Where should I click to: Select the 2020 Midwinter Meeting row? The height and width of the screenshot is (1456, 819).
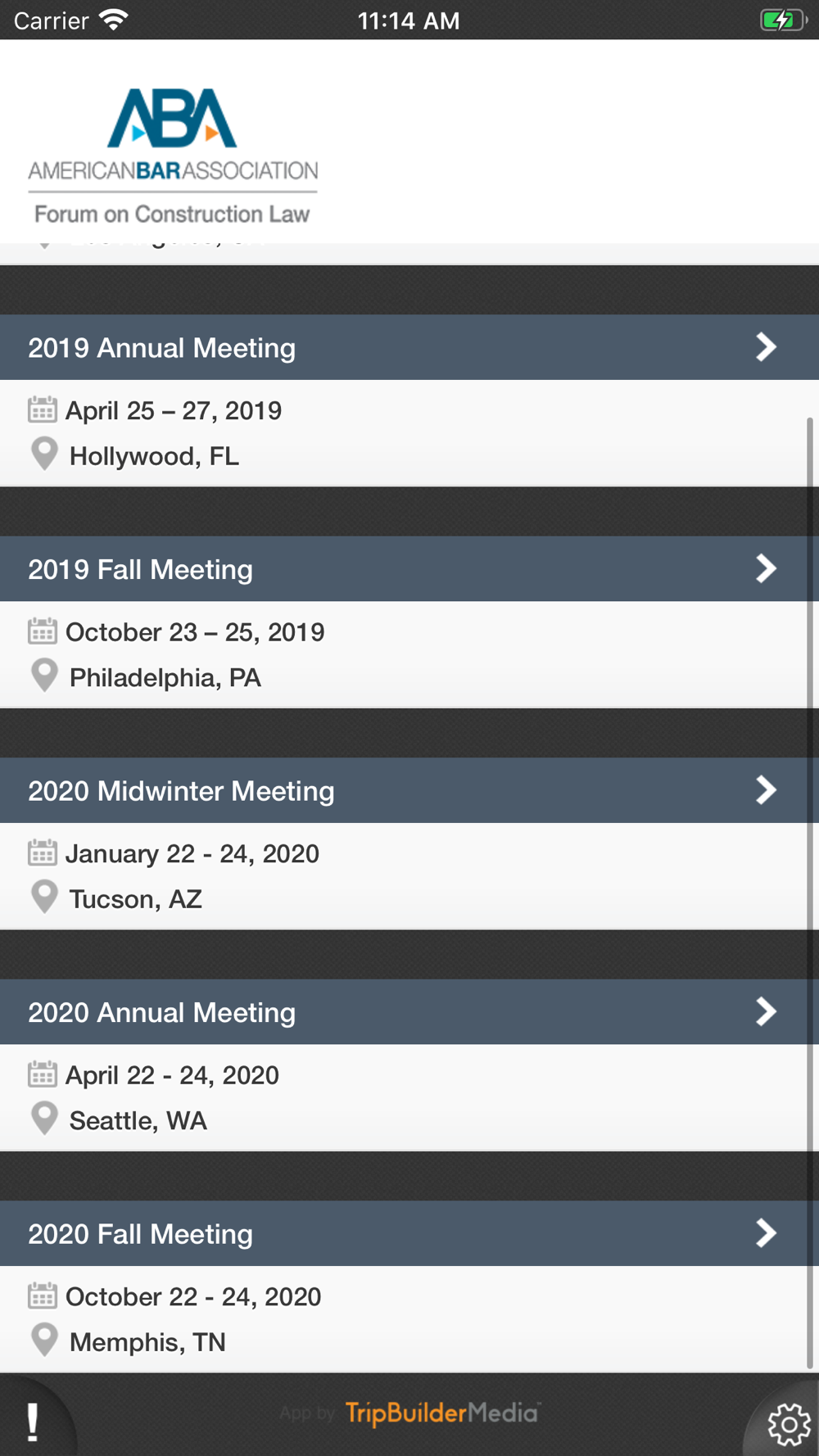click(x=409, y=790)
